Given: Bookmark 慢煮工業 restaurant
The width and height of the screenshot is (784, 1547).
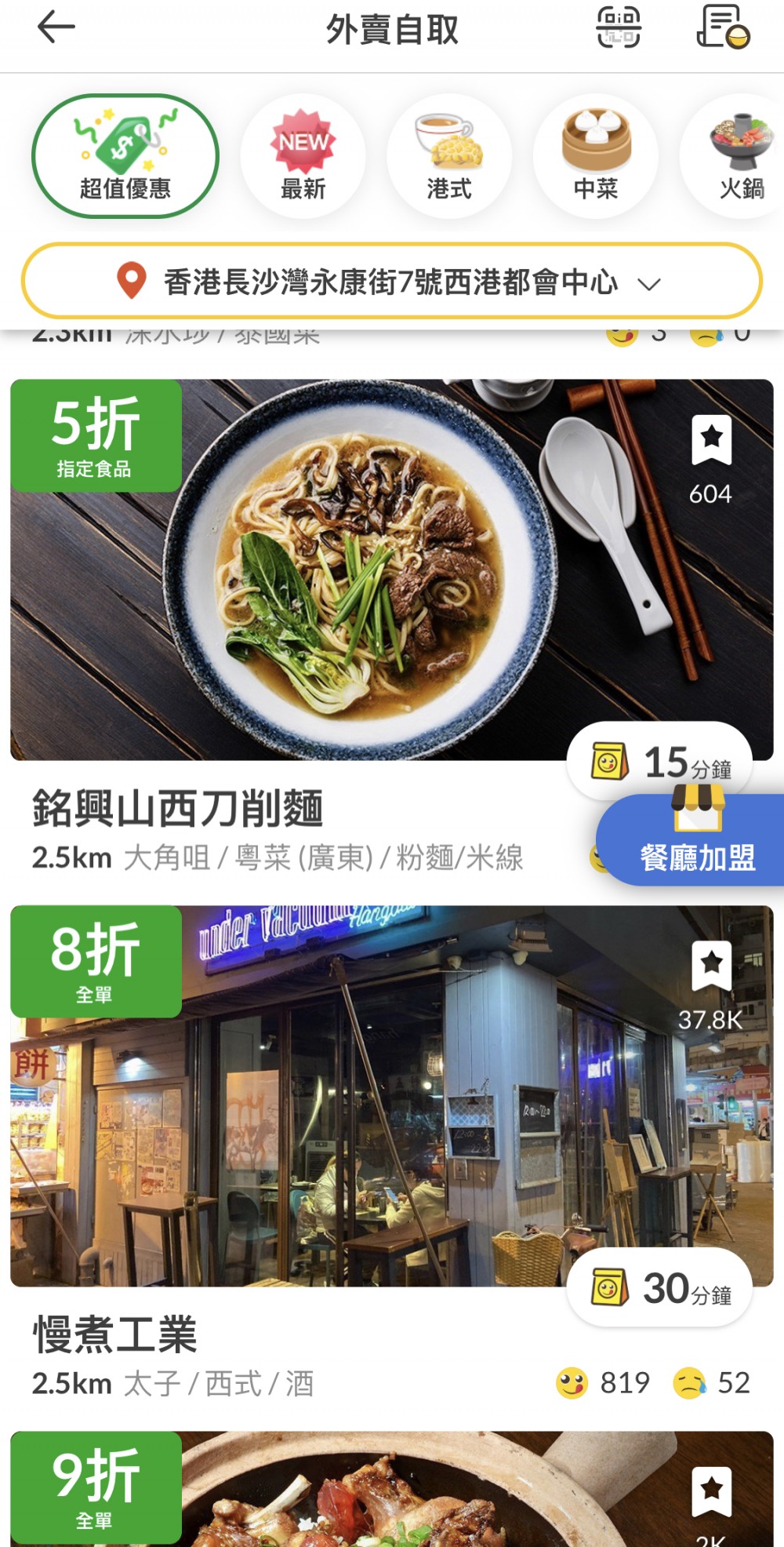Looking at the screenshot, I should click(x=711, y=966).
